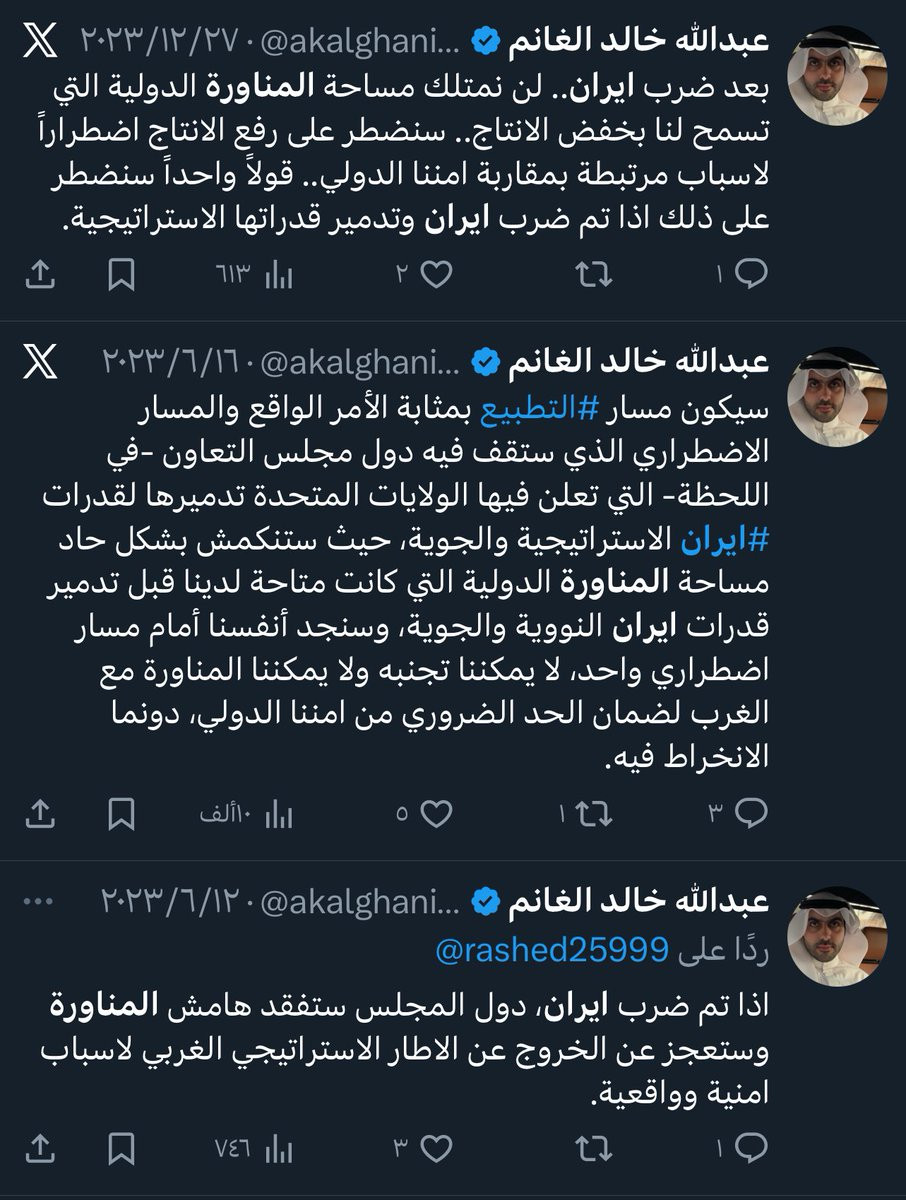Bookmark the tweet dated 16/6/2023

[x=121, y=813]
